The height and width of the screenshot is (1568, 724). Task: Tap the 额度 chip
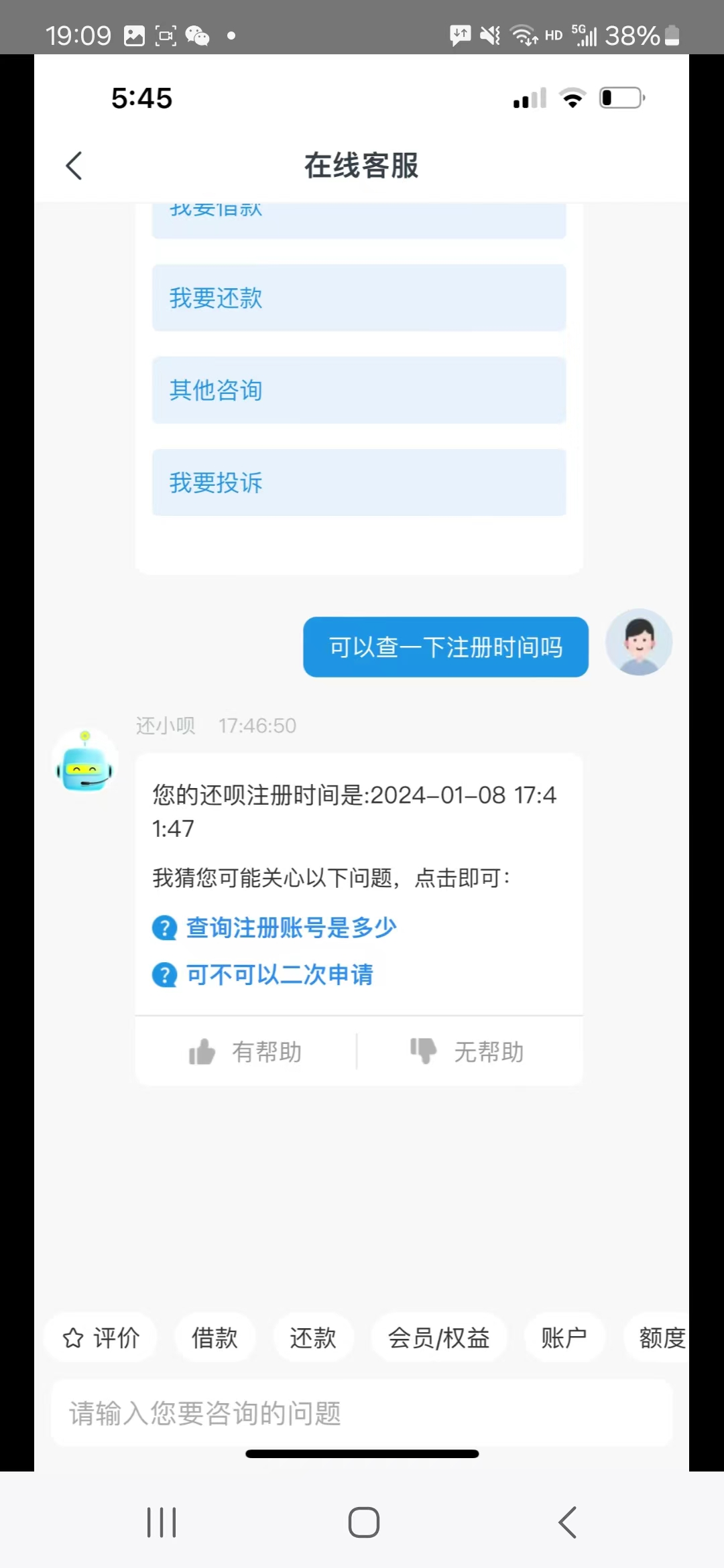(x=660, y=1338)
